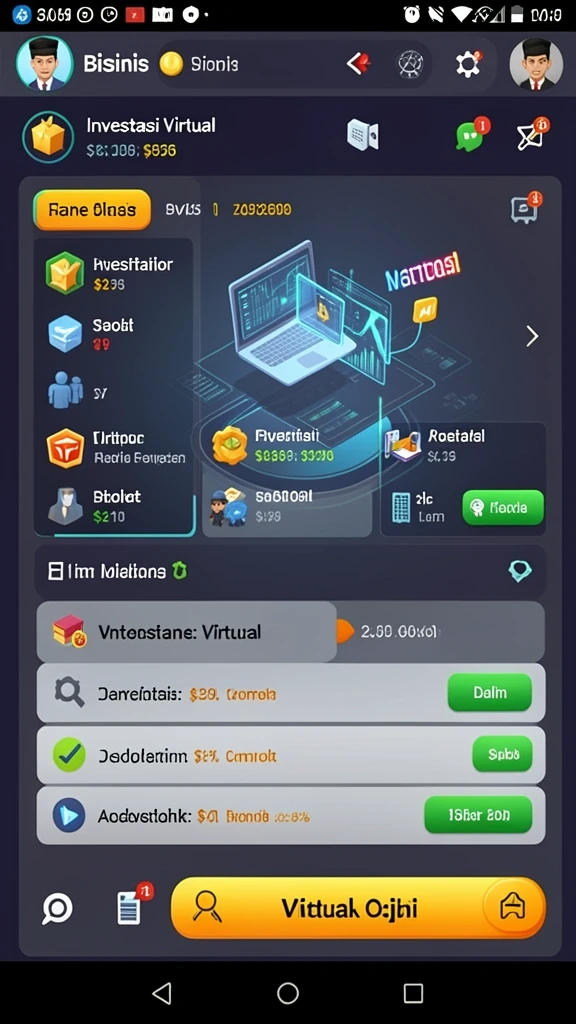The image size is (576, 1024).
Task: Tap the green Dalm button
Action: 489,693
